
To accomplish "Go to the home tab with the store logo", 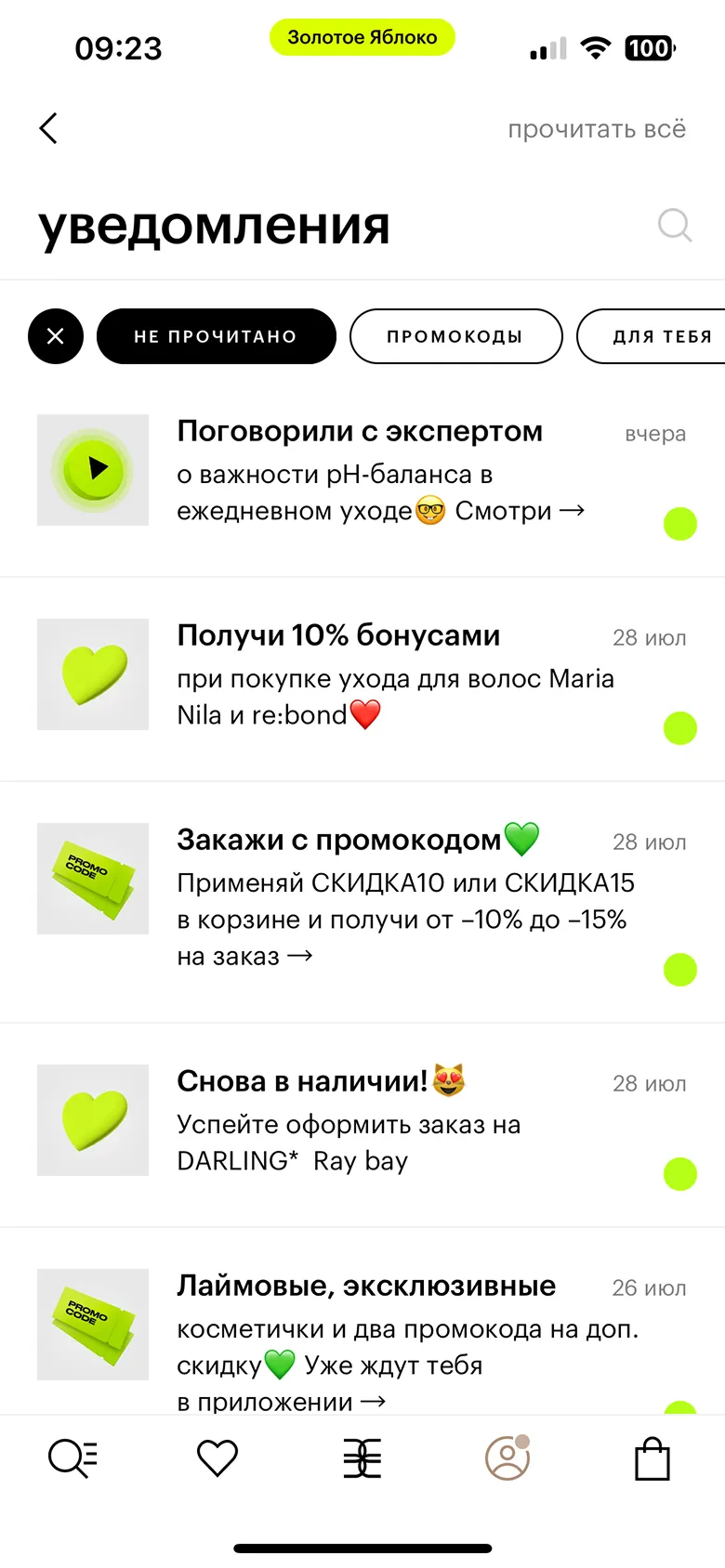I will (362, 1458).
